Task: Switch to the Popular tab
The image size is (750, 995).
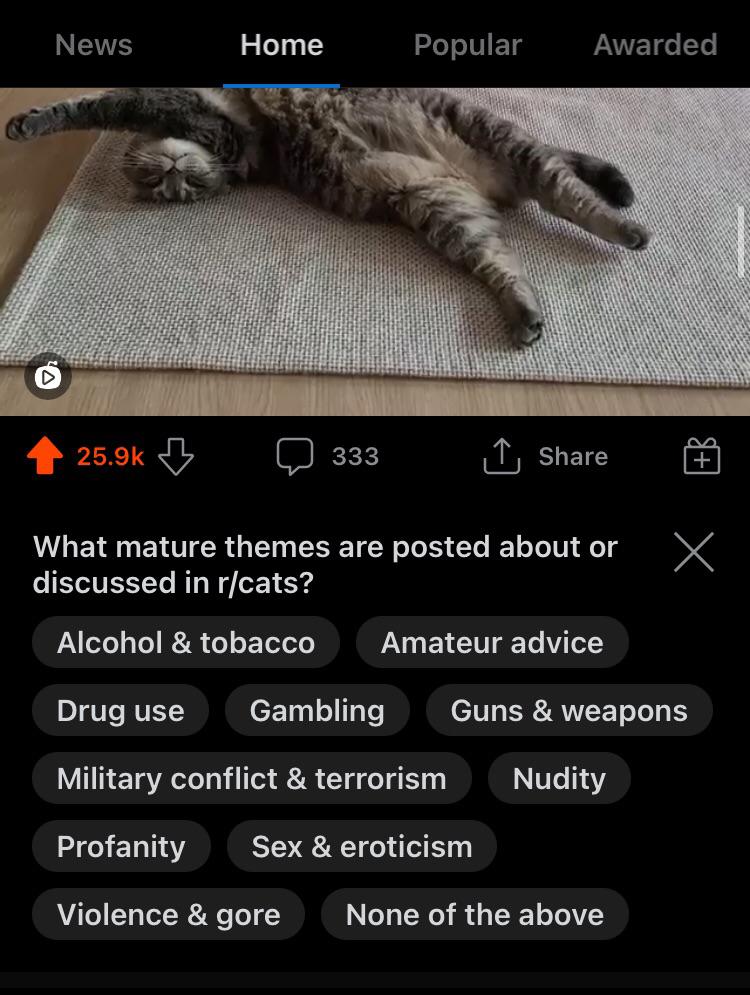Action: [467, 45]
